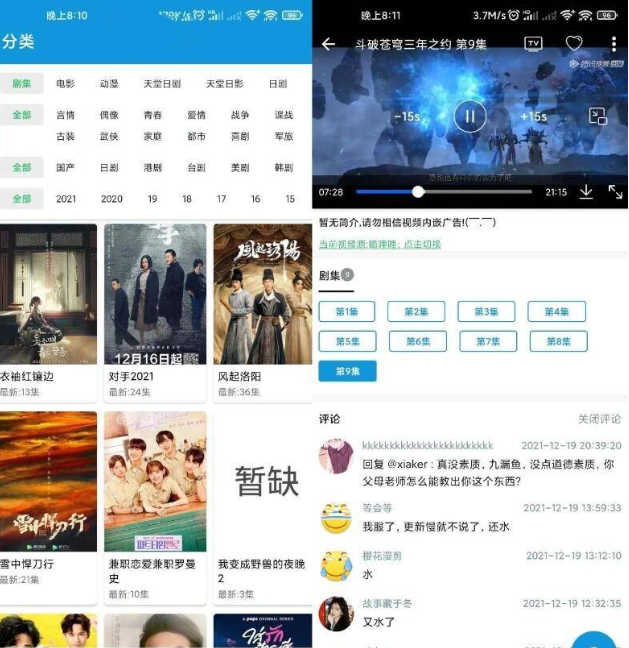The height and width of the screenshot is (648, 629).
Task: Filter shows by year 2020
Action: pyautogui.click(x=111, y=199)
